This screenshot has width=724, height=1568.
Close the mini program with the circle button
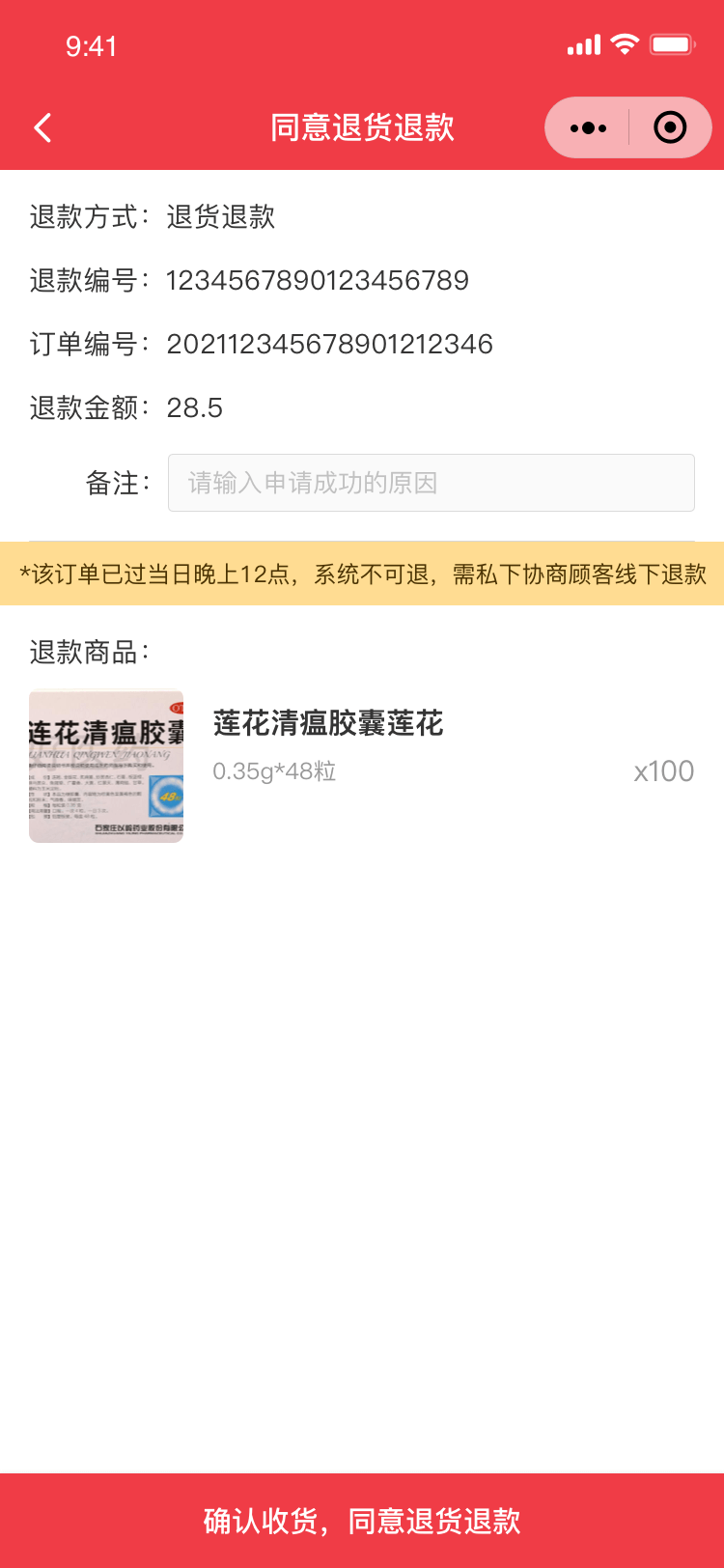670,127
